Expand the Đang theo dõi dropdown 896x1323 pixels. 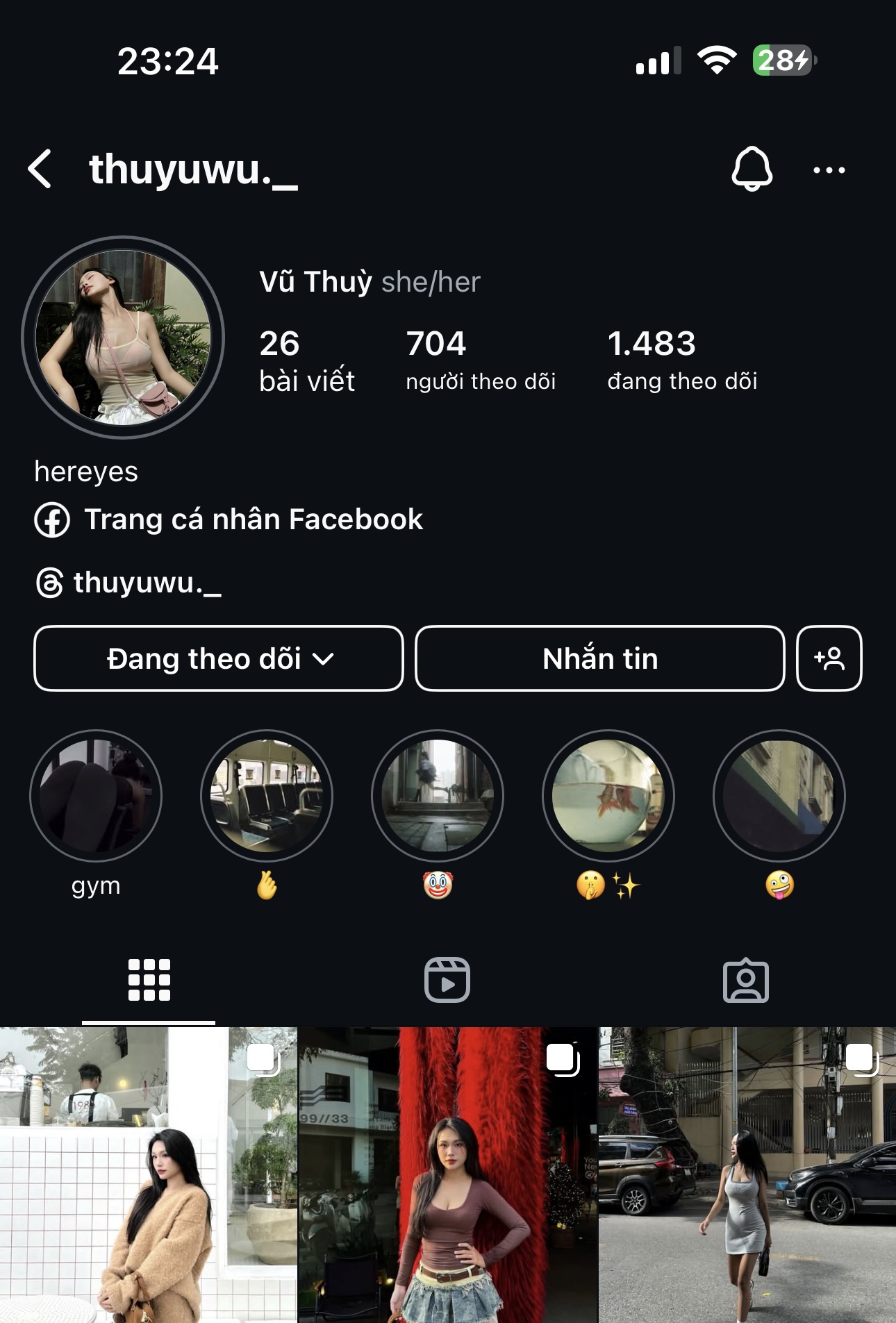[219, 658]
